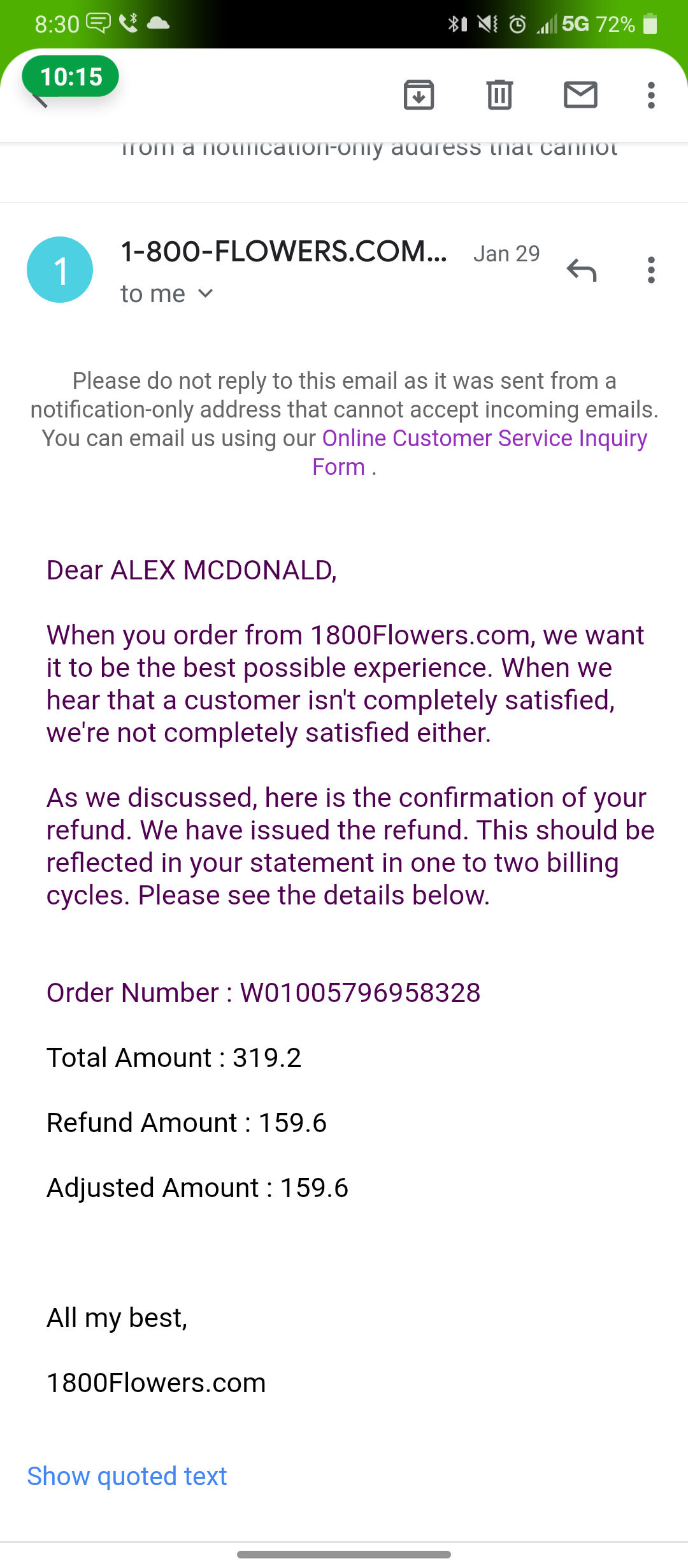This screenshot has width=688, height=1568.
Task: Reply to the 1-800-FLOWERS message
Action: [x=582, y=270]
